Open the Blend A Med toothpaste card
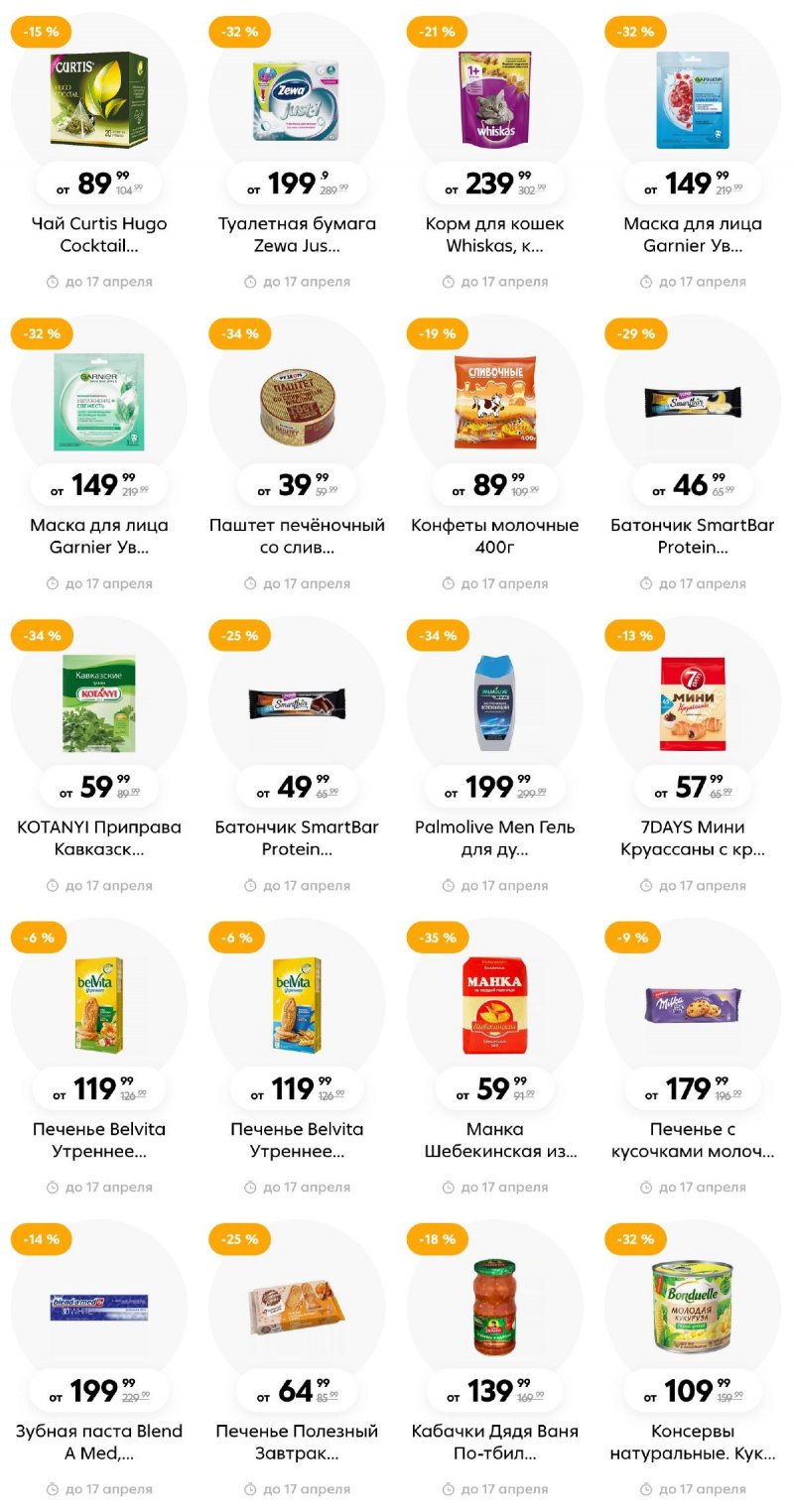This screenshot has height=1512, width=794. tap(98, 1307)
